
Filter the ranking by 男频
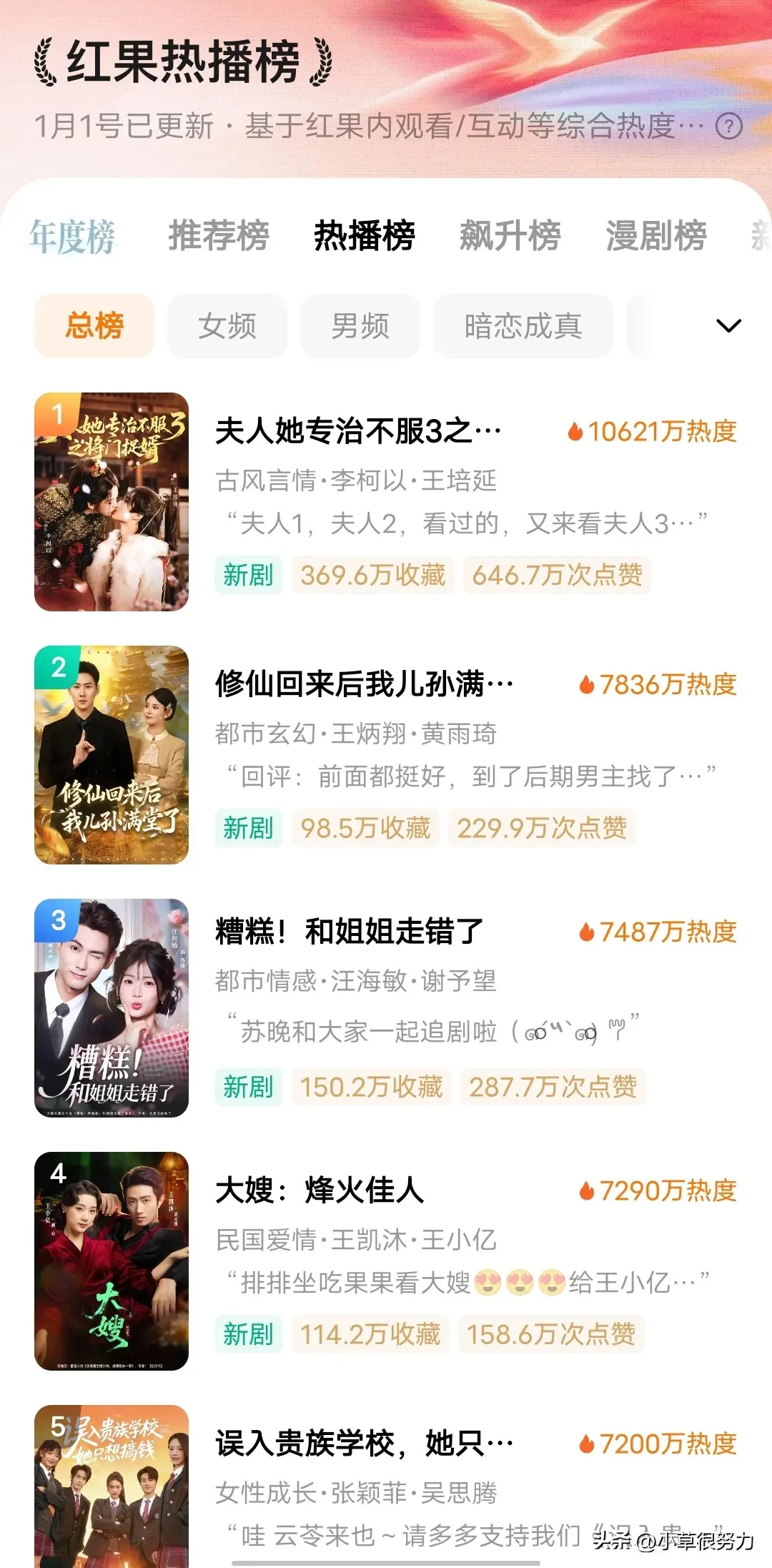click(360, 326)
